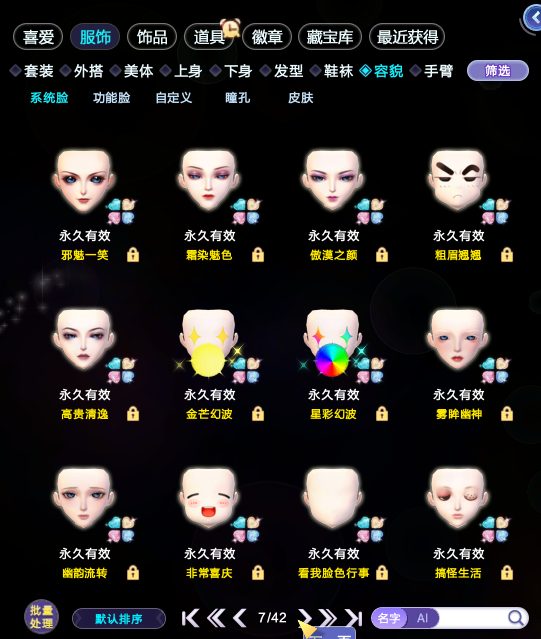View the 最近获得 tab
The height and width of the screenshot is (639, 541).
(x=407, y=37)
